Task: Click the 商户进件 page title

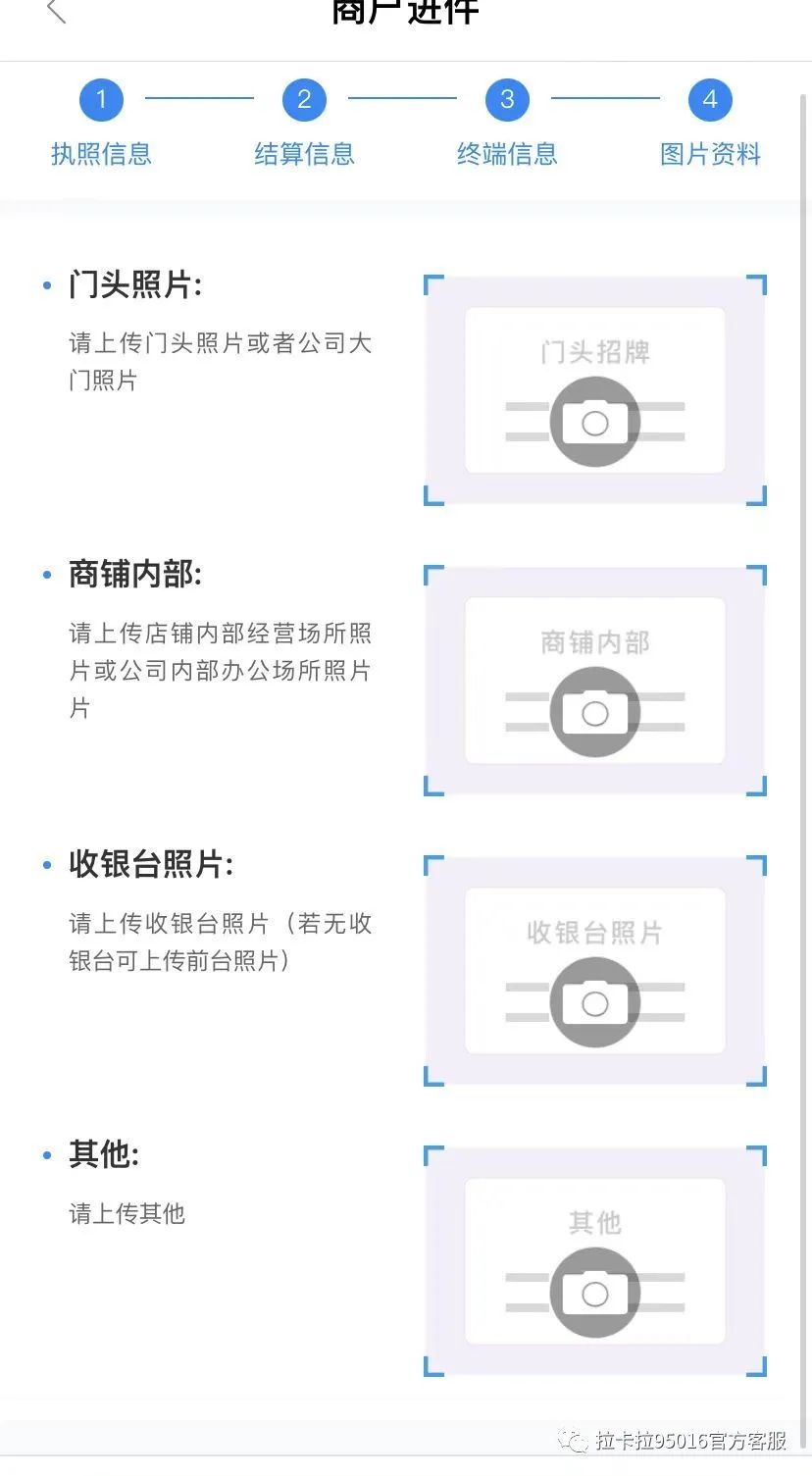Action: [x=406, y=12]
